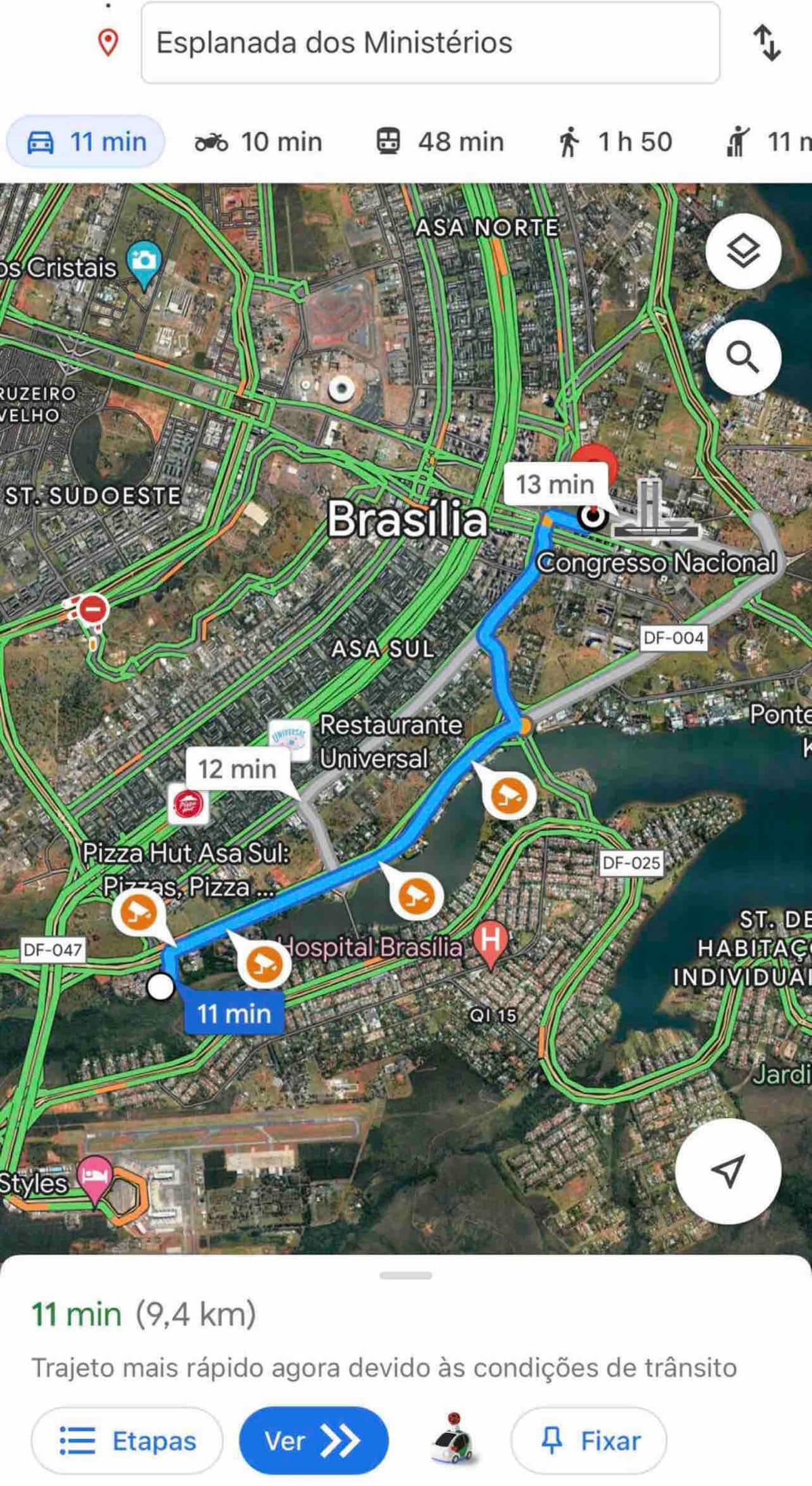Open the road closure marker
Screen dimensions: 812x1486
(x=93, y=609)
